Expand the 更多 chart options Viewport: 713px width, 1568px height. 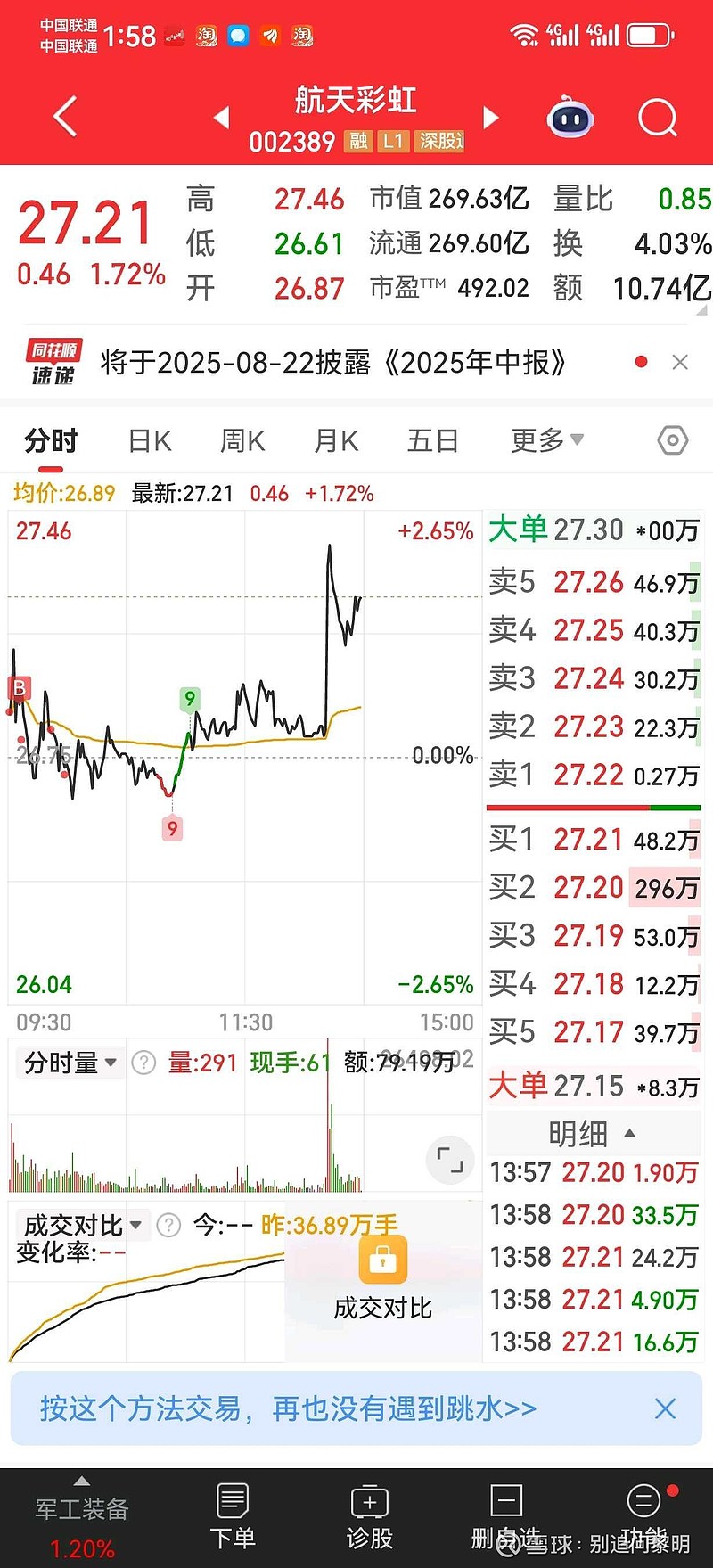click(x=547, y=439)
